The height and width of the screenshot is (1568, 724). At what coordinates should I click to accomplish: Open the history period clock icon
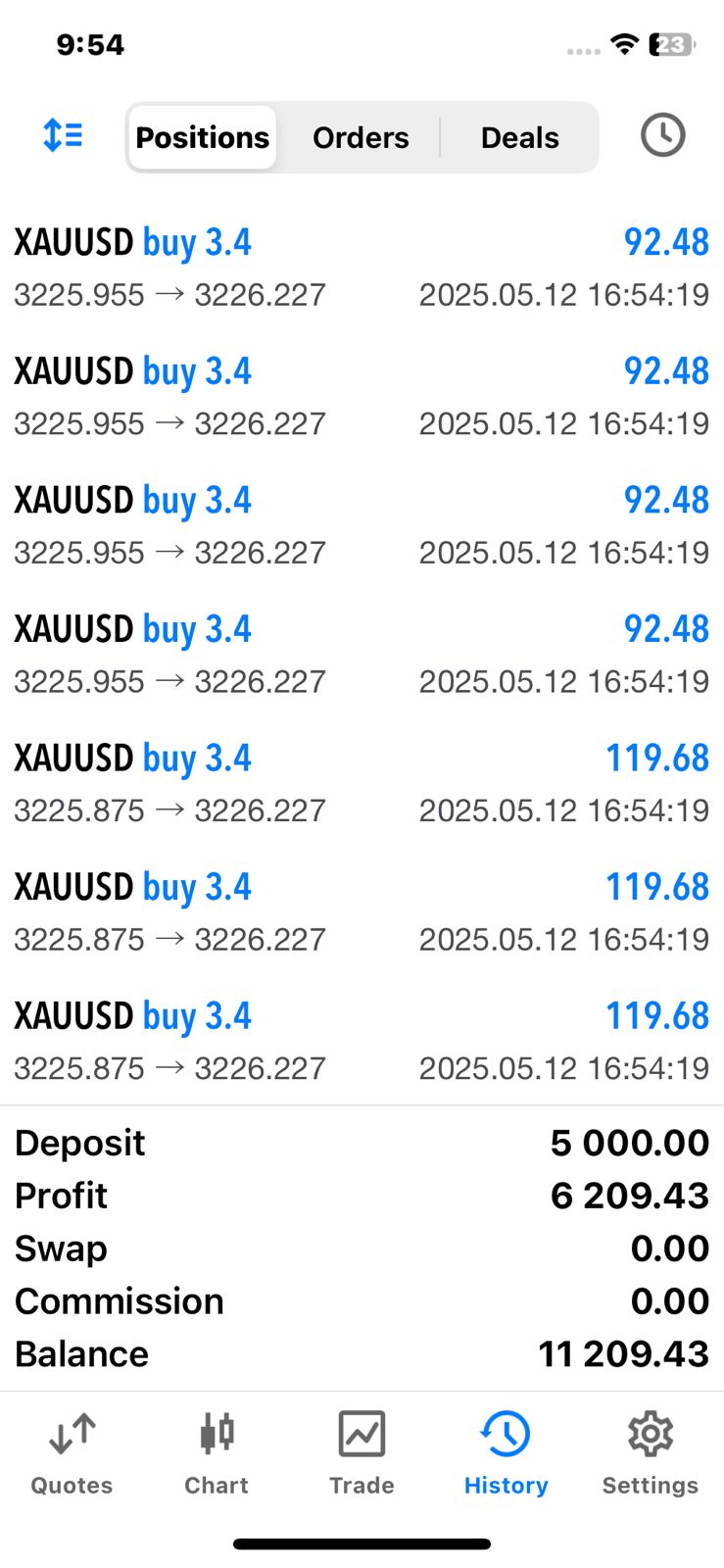click(662, 135)
